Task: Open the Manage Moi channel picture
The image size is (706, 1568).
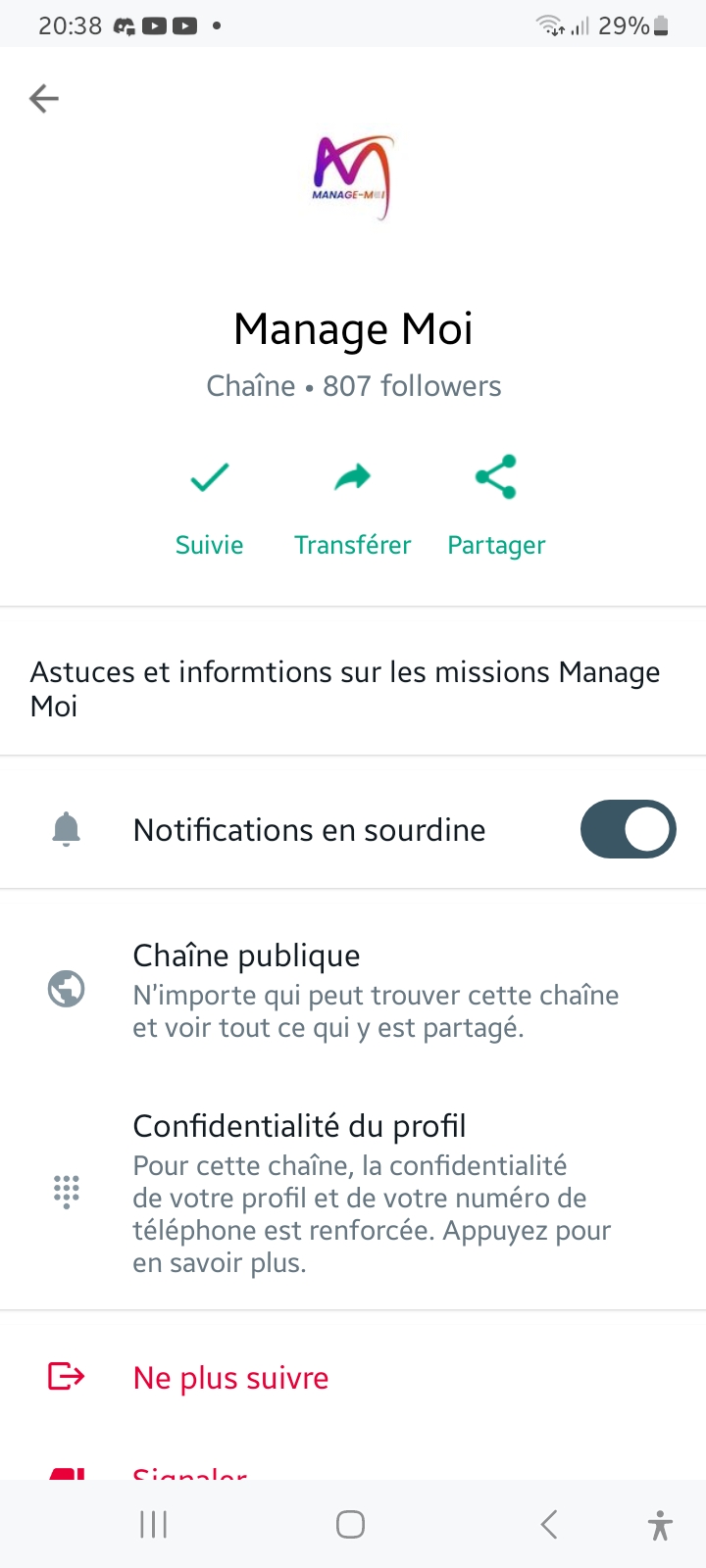Action: pos(353,176)
